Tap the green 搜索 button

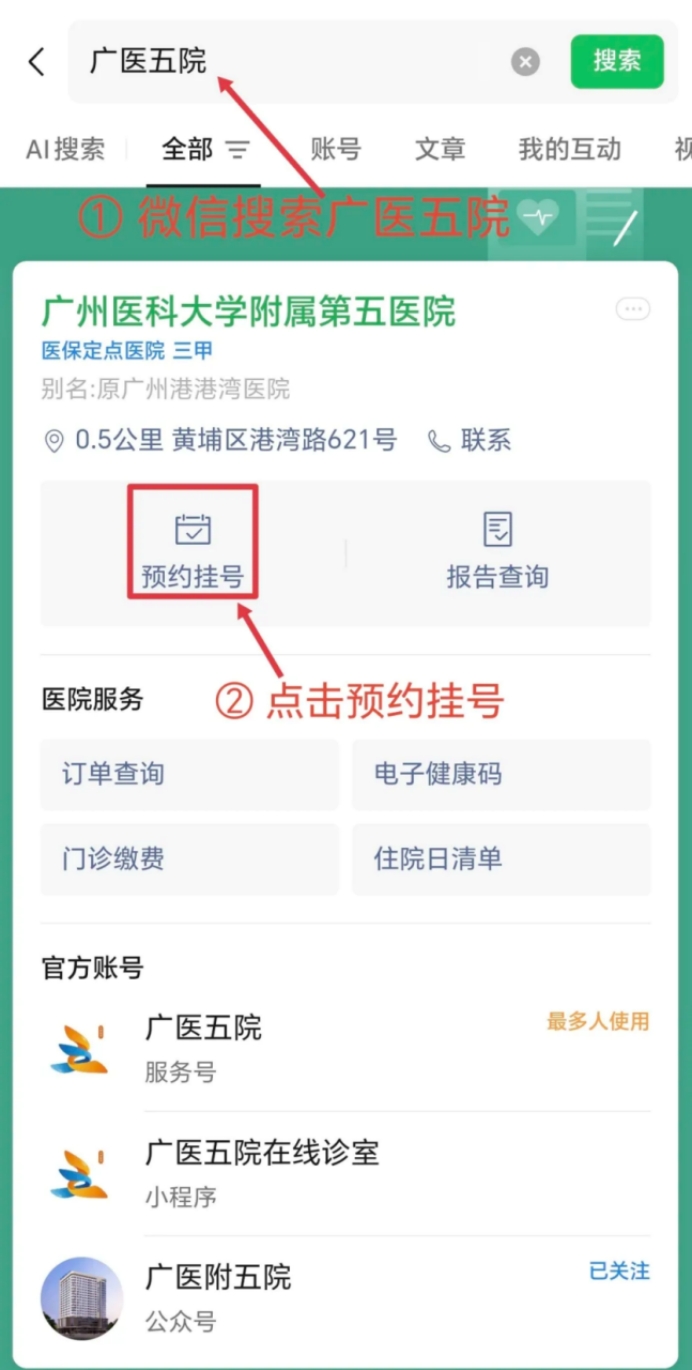tap(617, 61)
